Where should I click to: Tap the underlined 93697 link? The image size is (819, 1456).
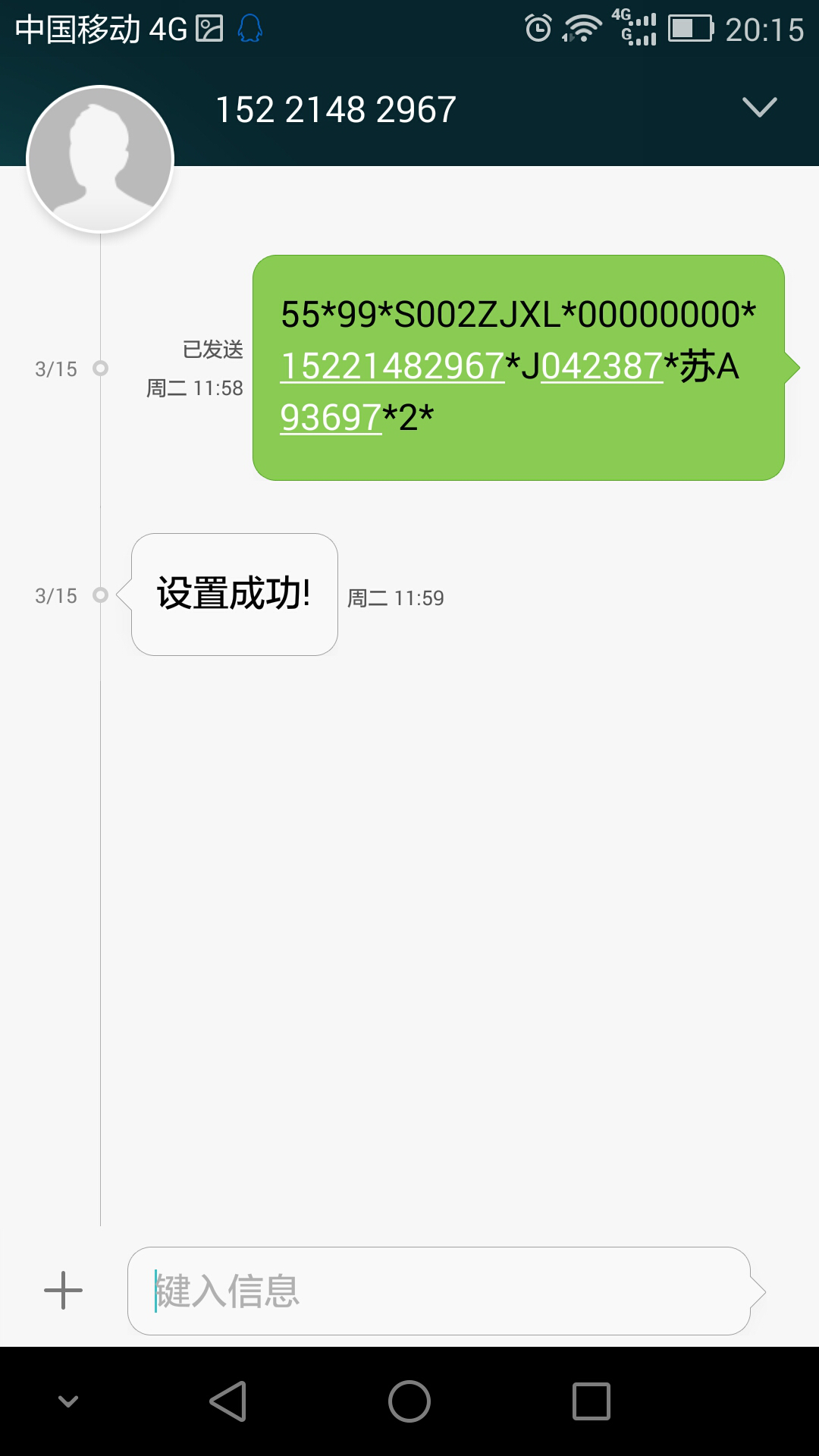[331, 418]
